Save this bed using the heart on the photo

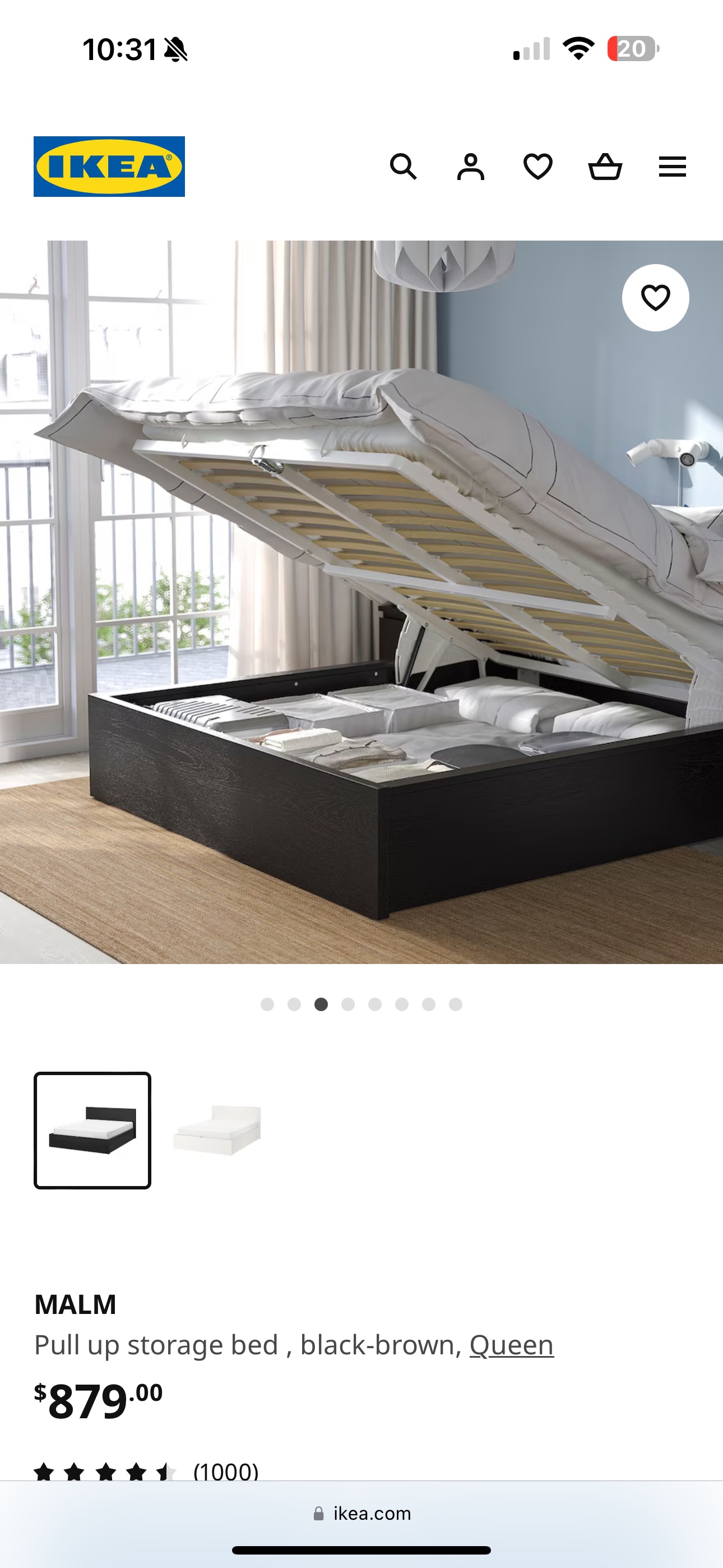pos(655,298)
